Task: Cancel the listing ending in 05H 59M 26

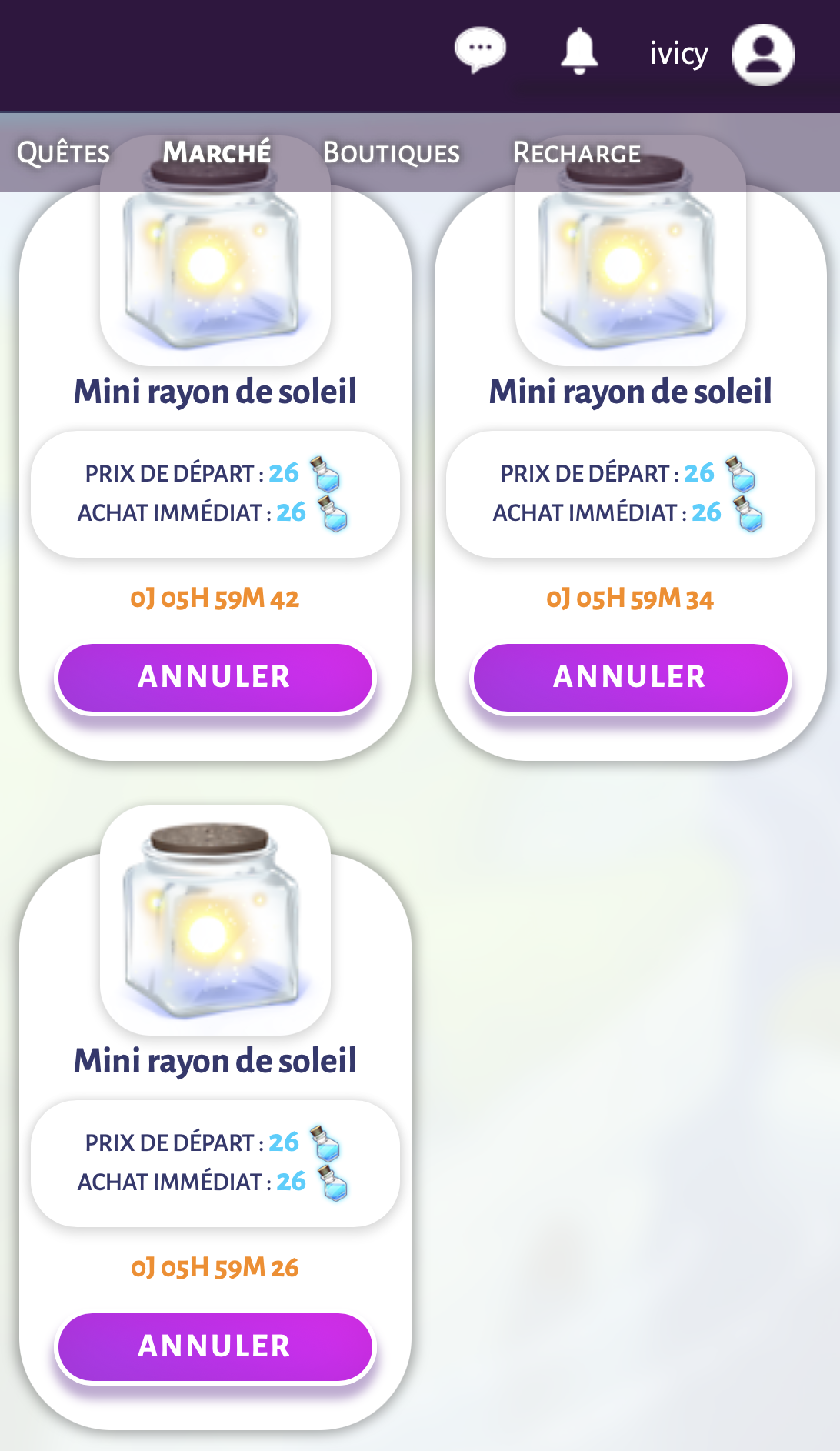Action: (x=215, y=1346)
